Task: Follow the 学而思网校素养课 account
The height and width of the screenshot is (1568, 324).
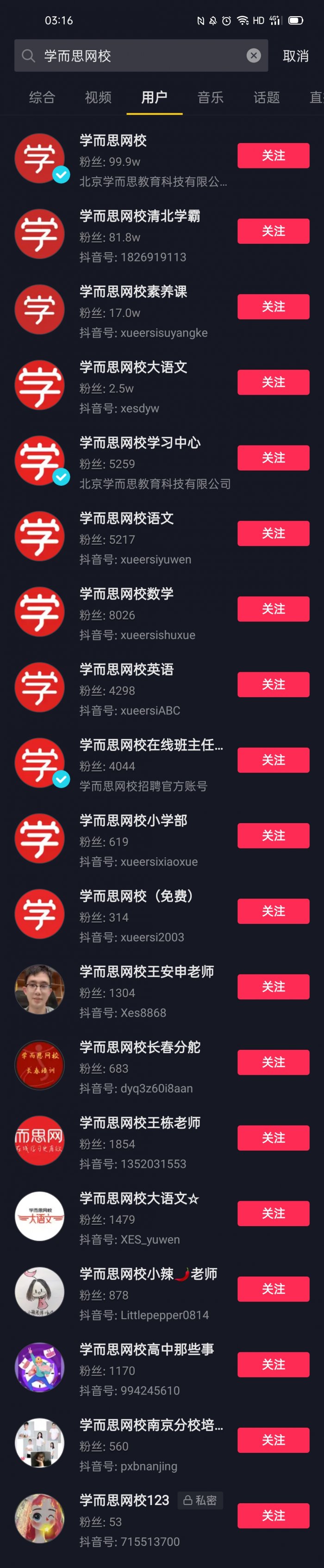Action: pos(273,307)
